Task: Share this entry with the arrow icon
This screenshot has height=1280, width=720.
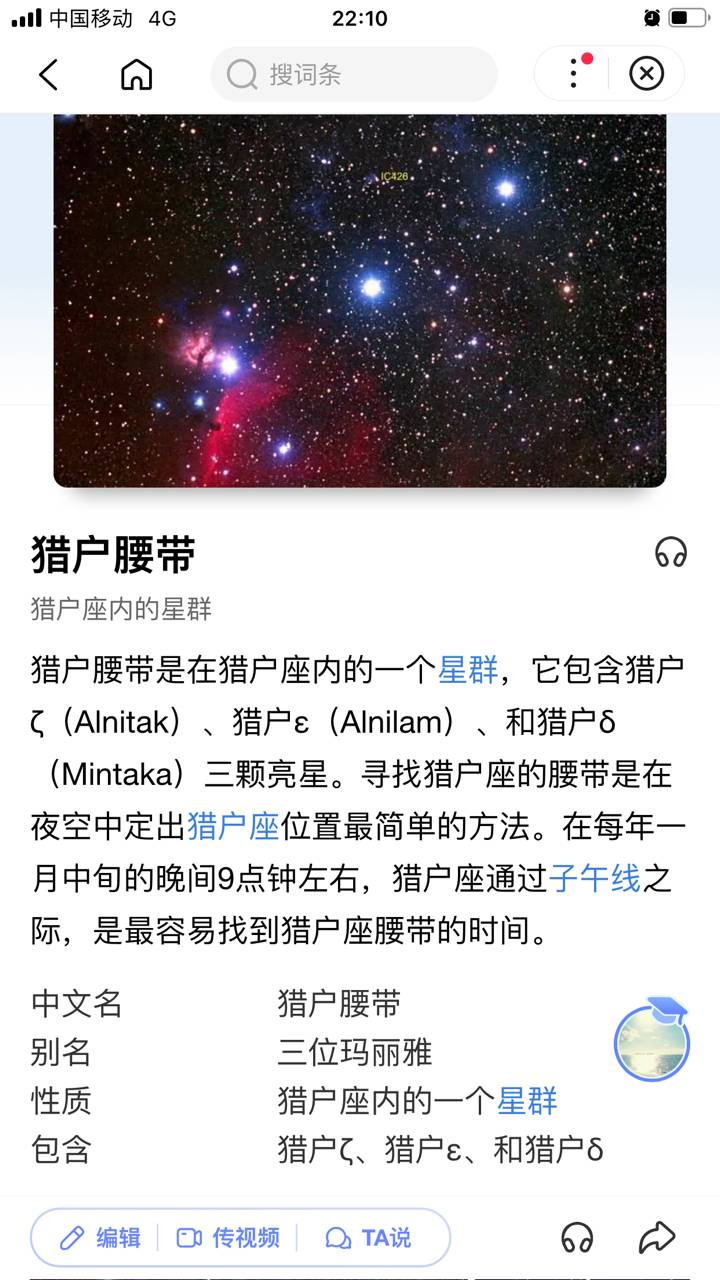Action: 657,1238
